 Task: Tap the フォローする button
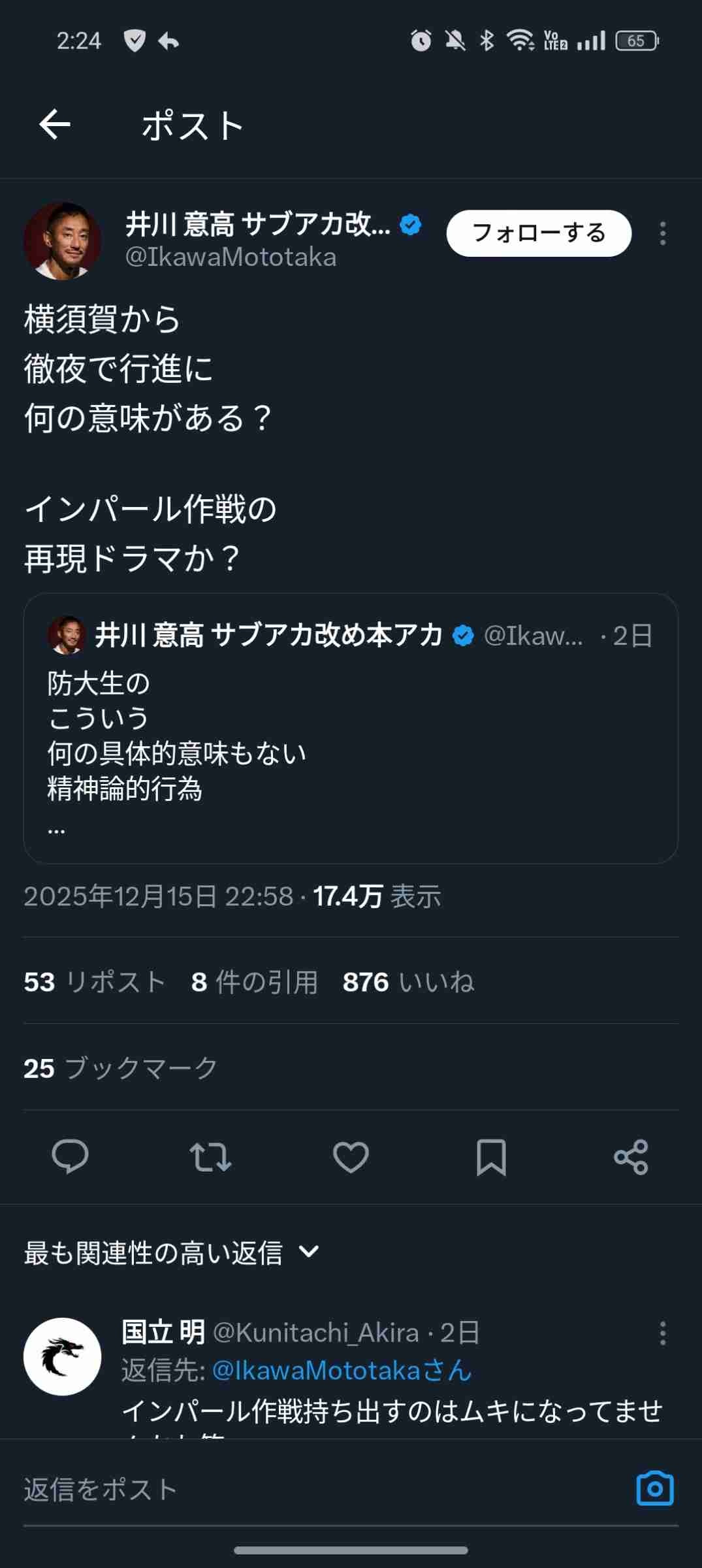click(539, 233)
